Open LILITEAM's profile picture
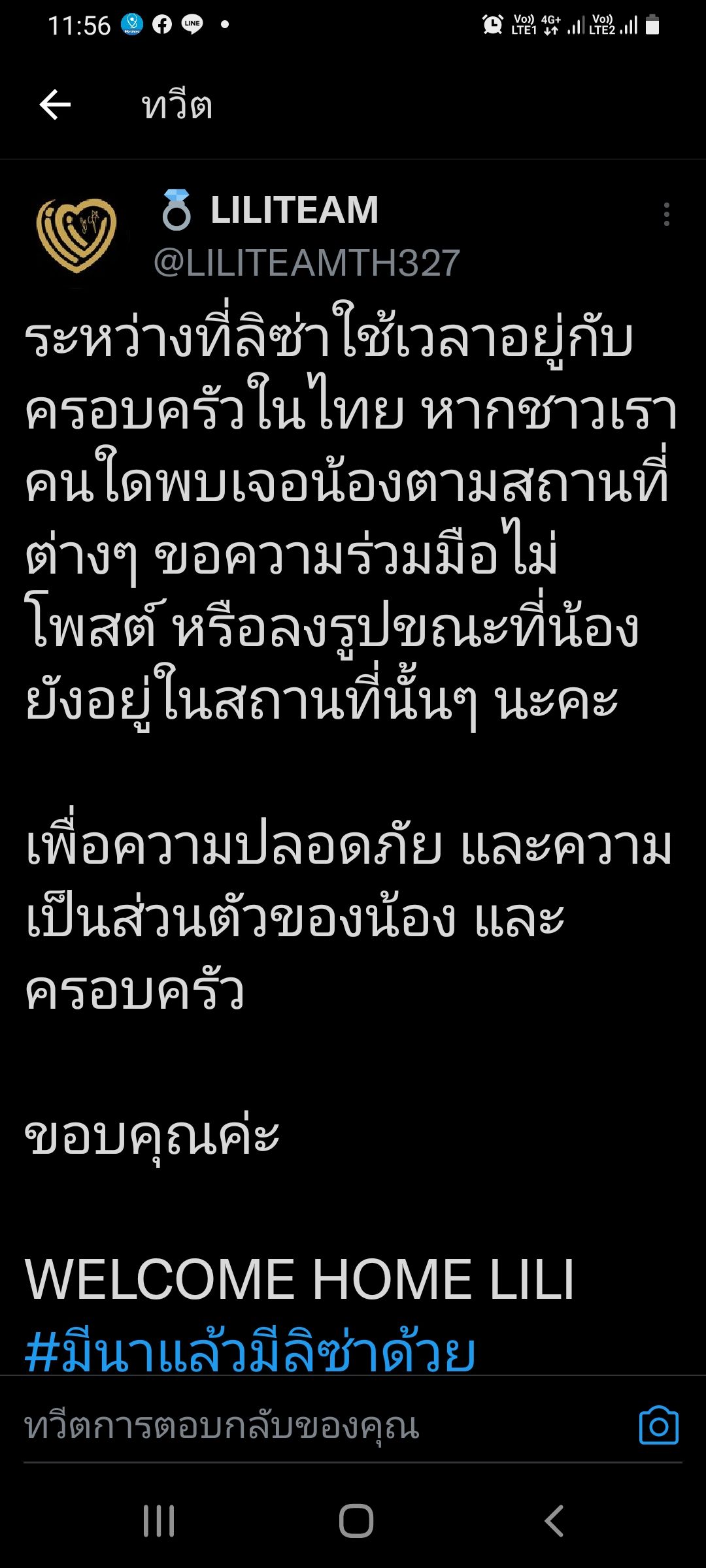The height and width of the screenshot is (1568, 706). [76, 236]
